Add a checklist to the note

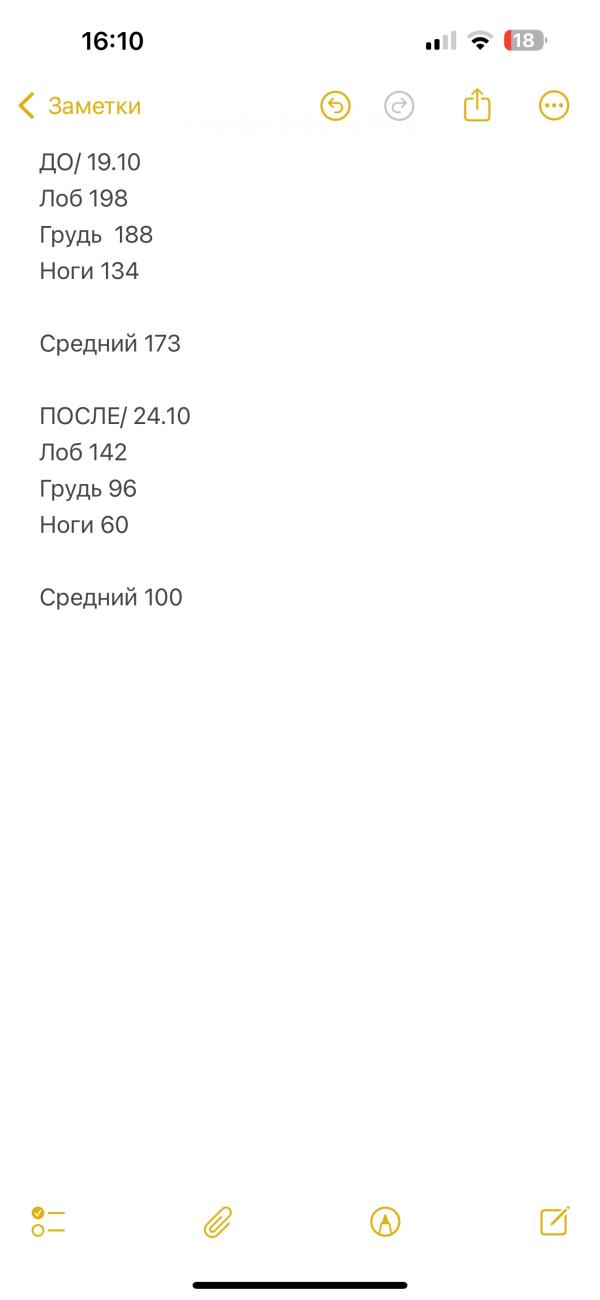tap(48, 1221)
